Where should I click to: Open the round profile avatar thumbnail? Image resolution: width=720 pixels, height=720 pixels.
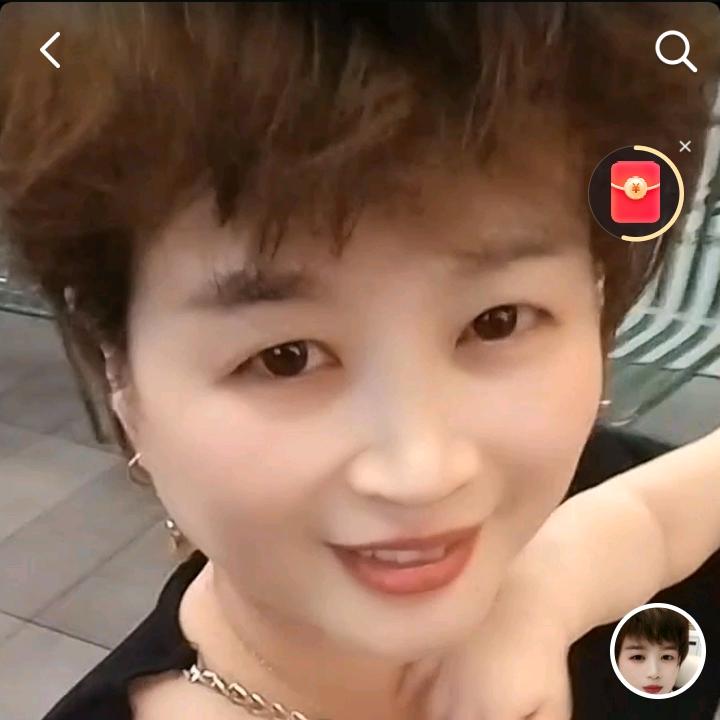658,651
